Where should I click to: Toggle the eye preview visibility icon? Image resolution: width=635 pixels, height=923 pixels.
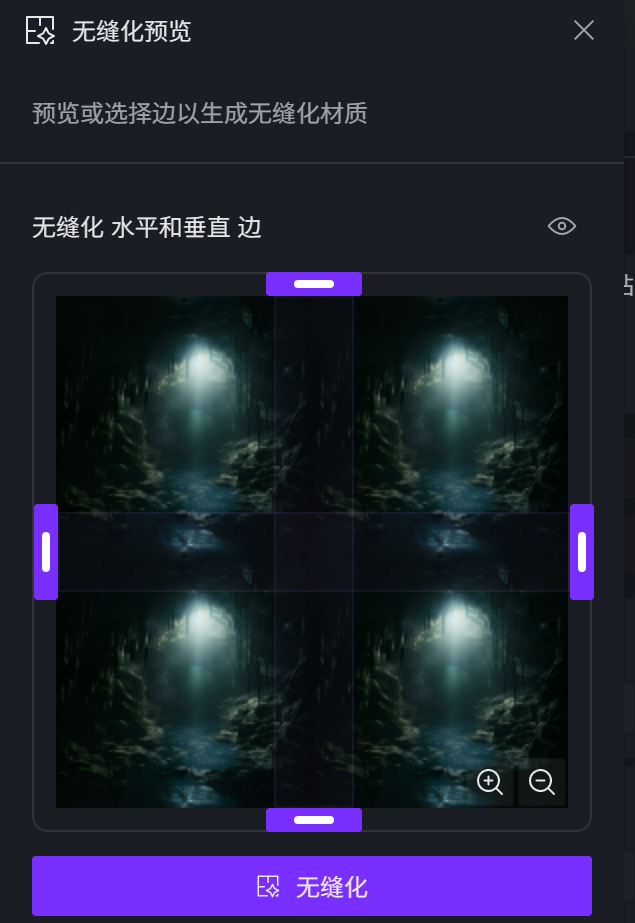click(x=562, y=226)
